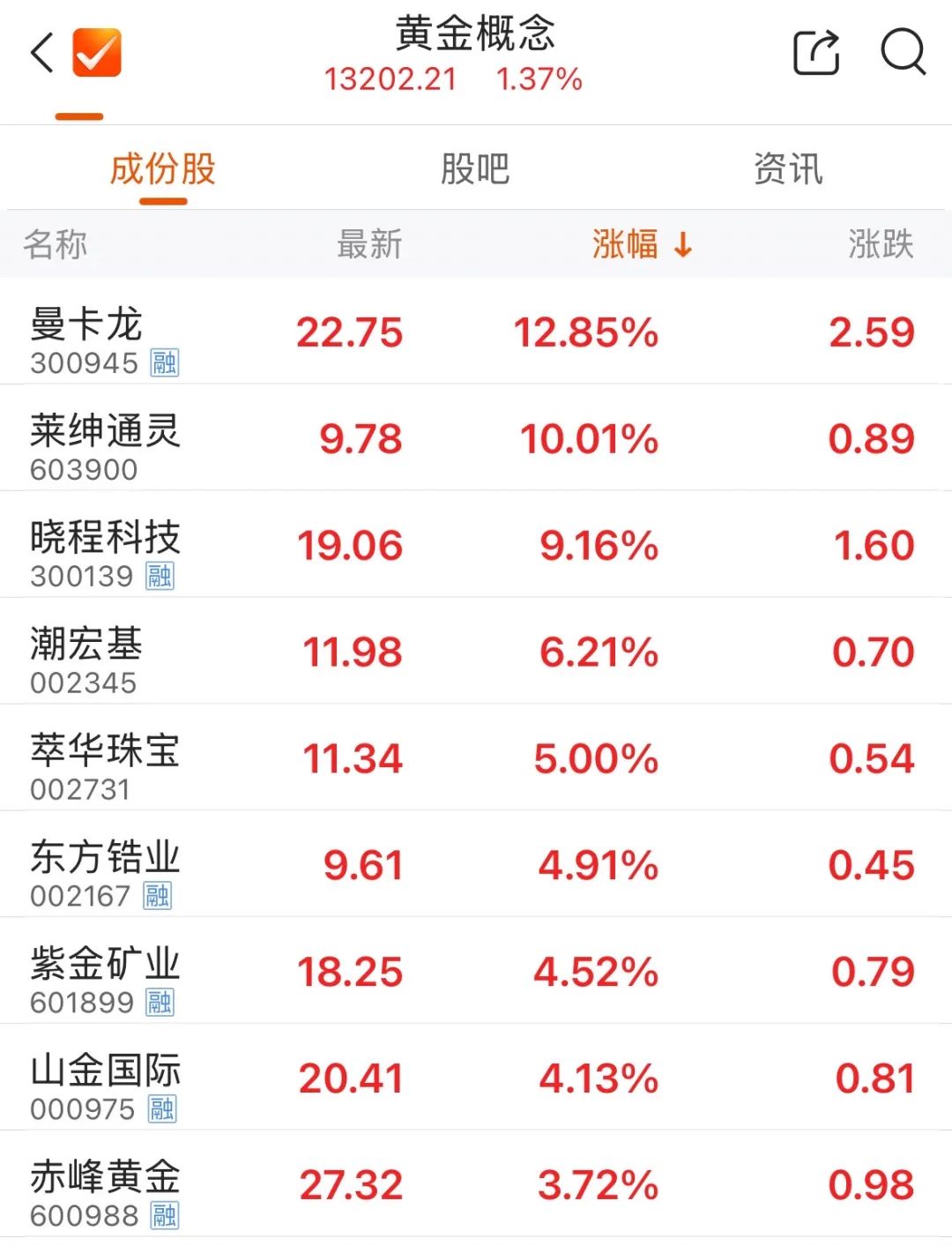Sort the list by 涨跌
Screen dimensions: 952x1246
point(881,244)
